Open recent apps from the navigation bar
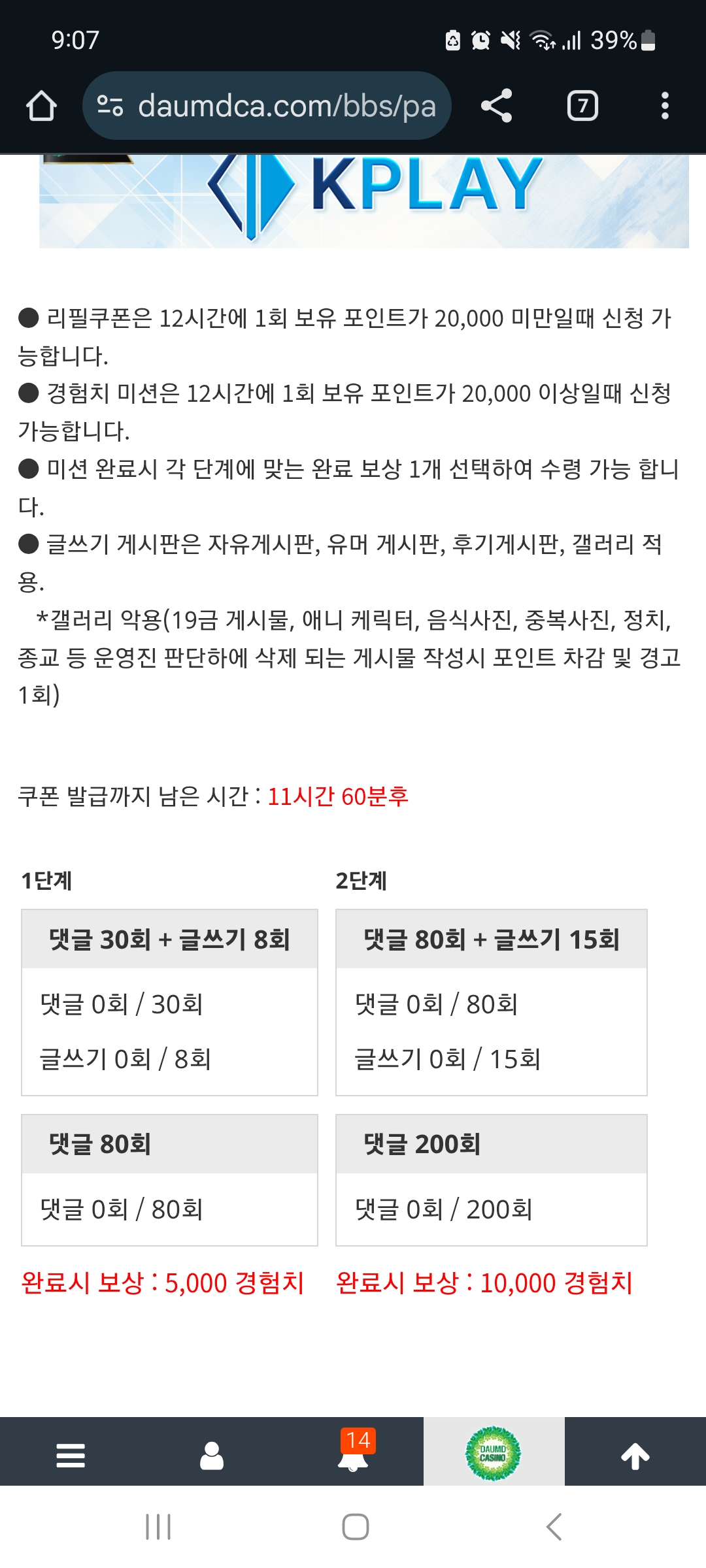706x1568 pixels. pos(158,1527)
